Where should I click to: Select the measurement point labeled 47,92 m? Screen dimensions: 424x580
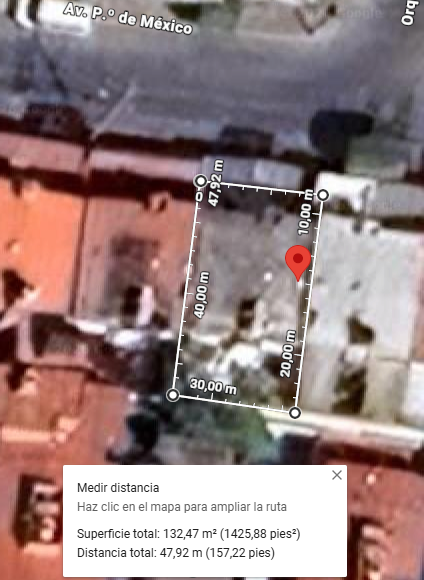point(201,181)
